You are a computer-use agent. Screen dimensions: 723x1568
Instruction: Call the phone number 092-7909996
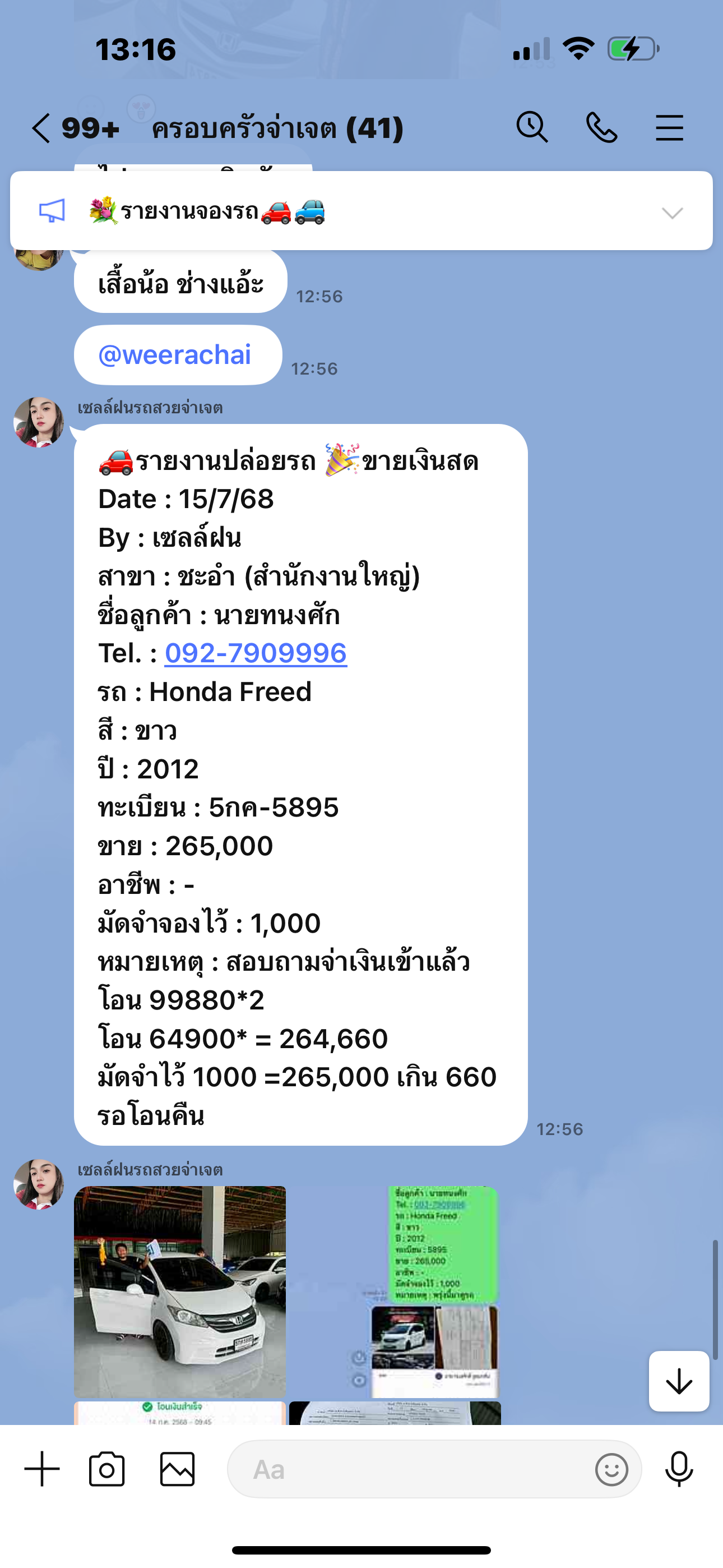[x=256, y=654]
